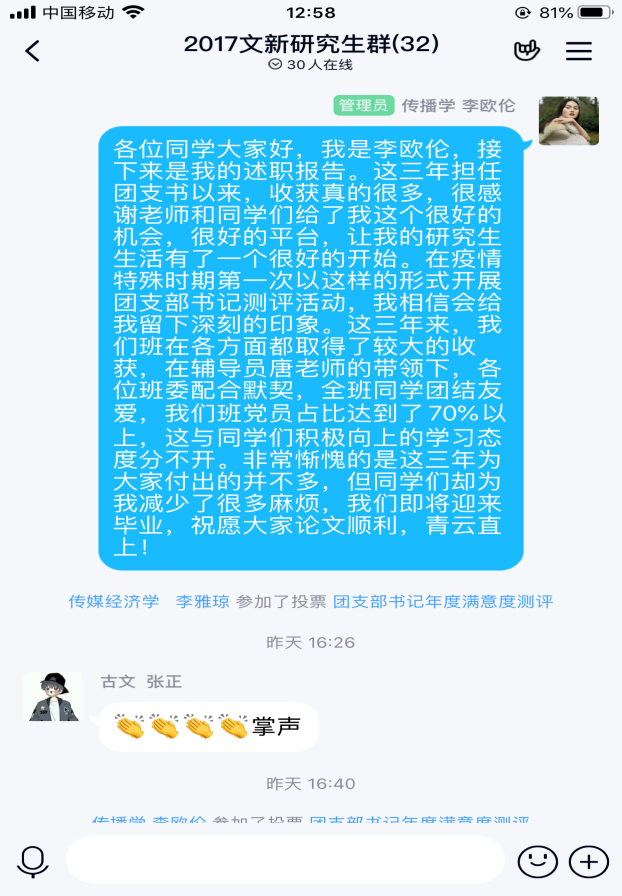622x896 pixels.
Task: Open 张正's profile avatar
Action: (52, 696)
